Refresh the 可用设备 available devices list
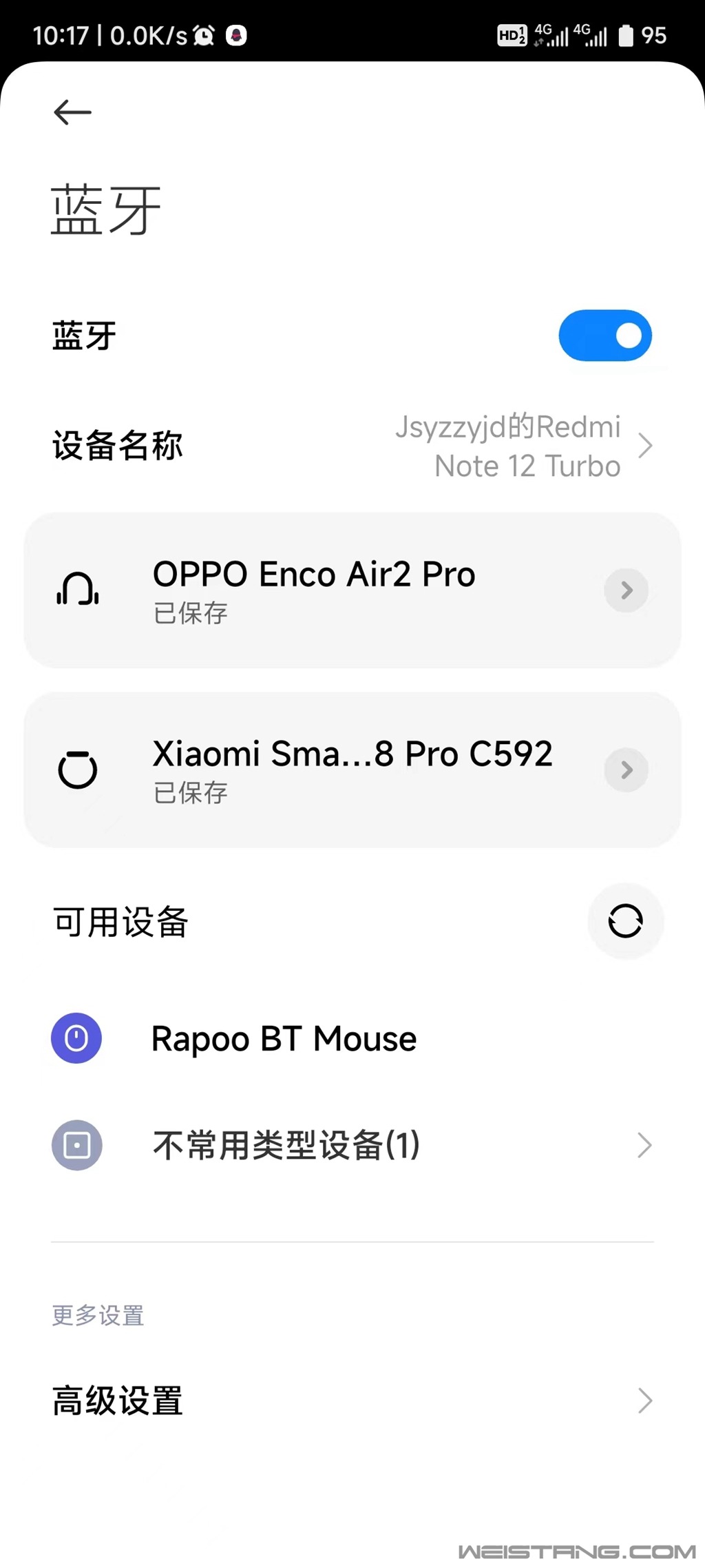 tap(625, 921)
